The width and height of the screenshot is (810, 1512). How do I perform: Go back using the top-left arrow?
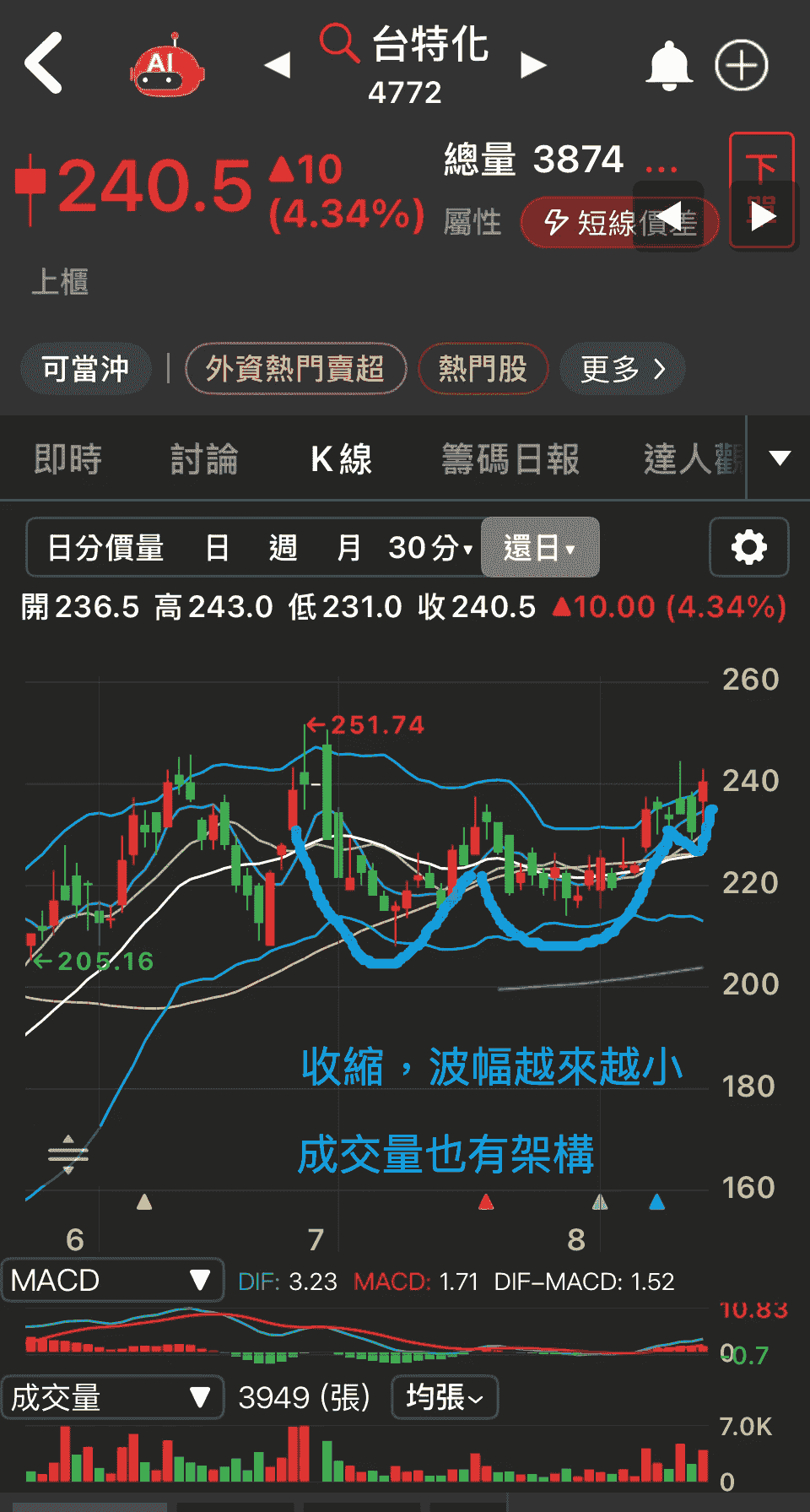(x=44, y=63)
